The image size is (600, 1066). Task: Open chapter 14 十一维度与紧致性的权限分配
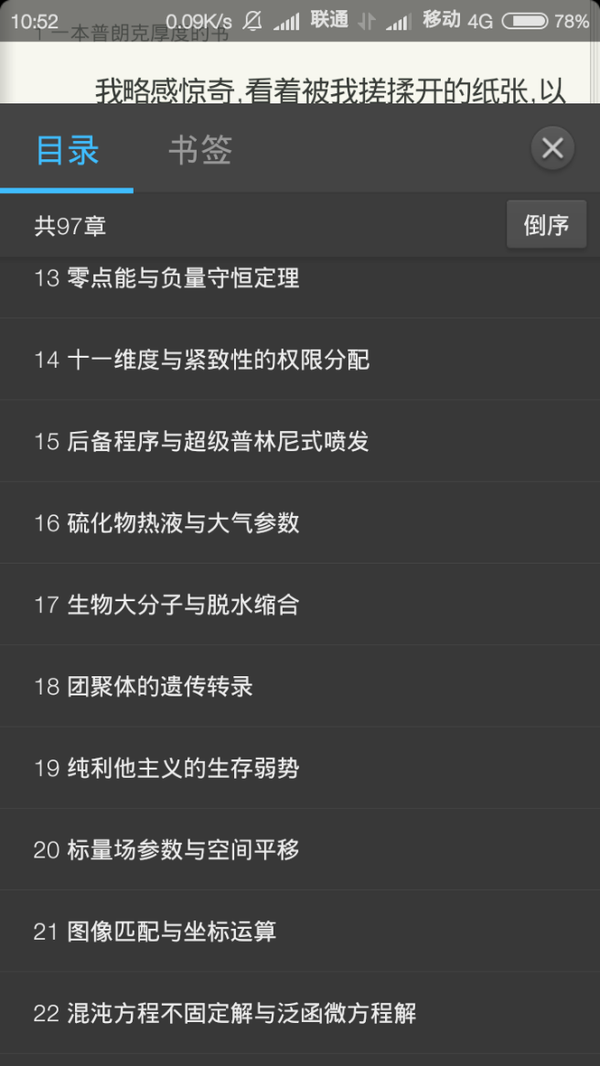click(x=300, y=360)
